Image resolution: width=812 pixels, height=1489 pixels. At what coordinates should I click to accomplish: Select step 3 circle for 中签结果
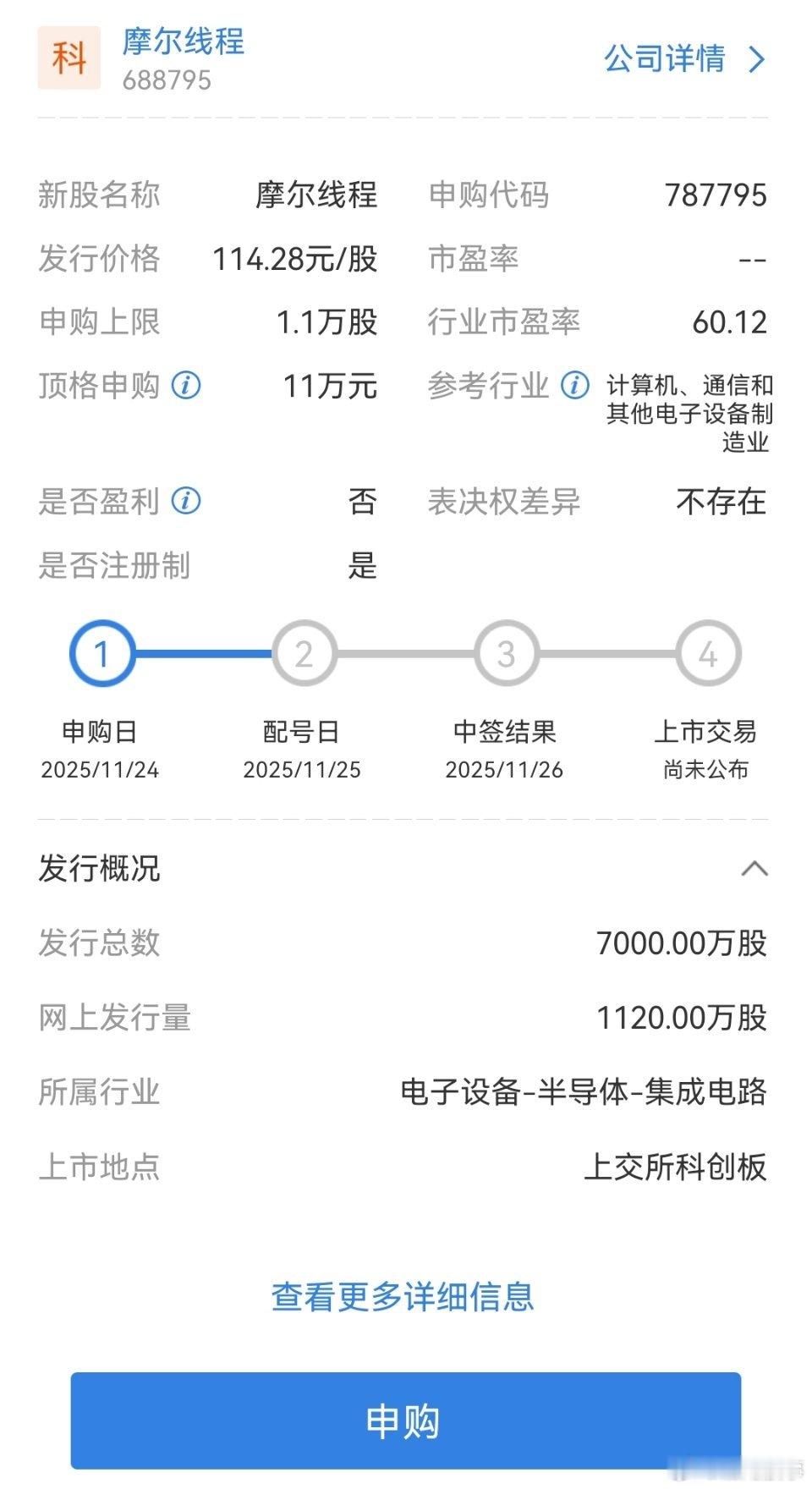[505, 651]
